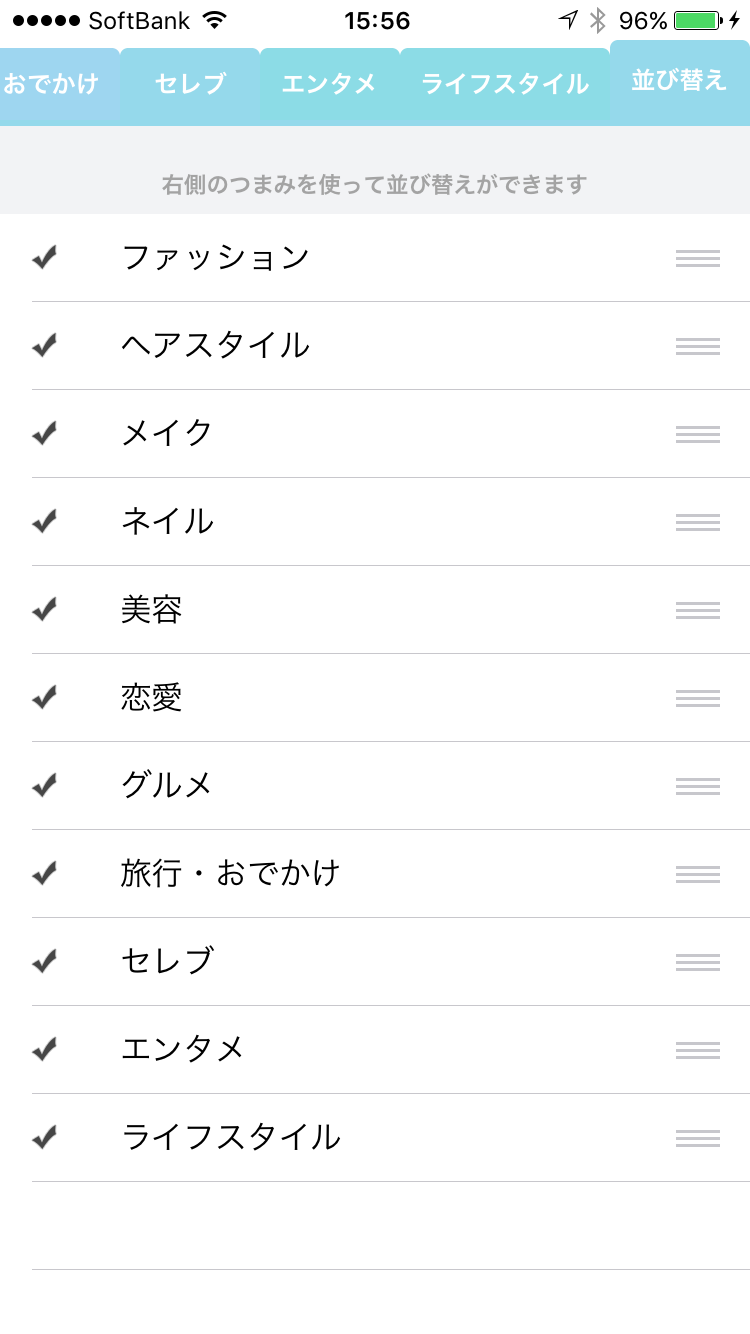Tap the reorder handle for ファッション
This screenshot has height=1334, width=750.
coord(698,259)
